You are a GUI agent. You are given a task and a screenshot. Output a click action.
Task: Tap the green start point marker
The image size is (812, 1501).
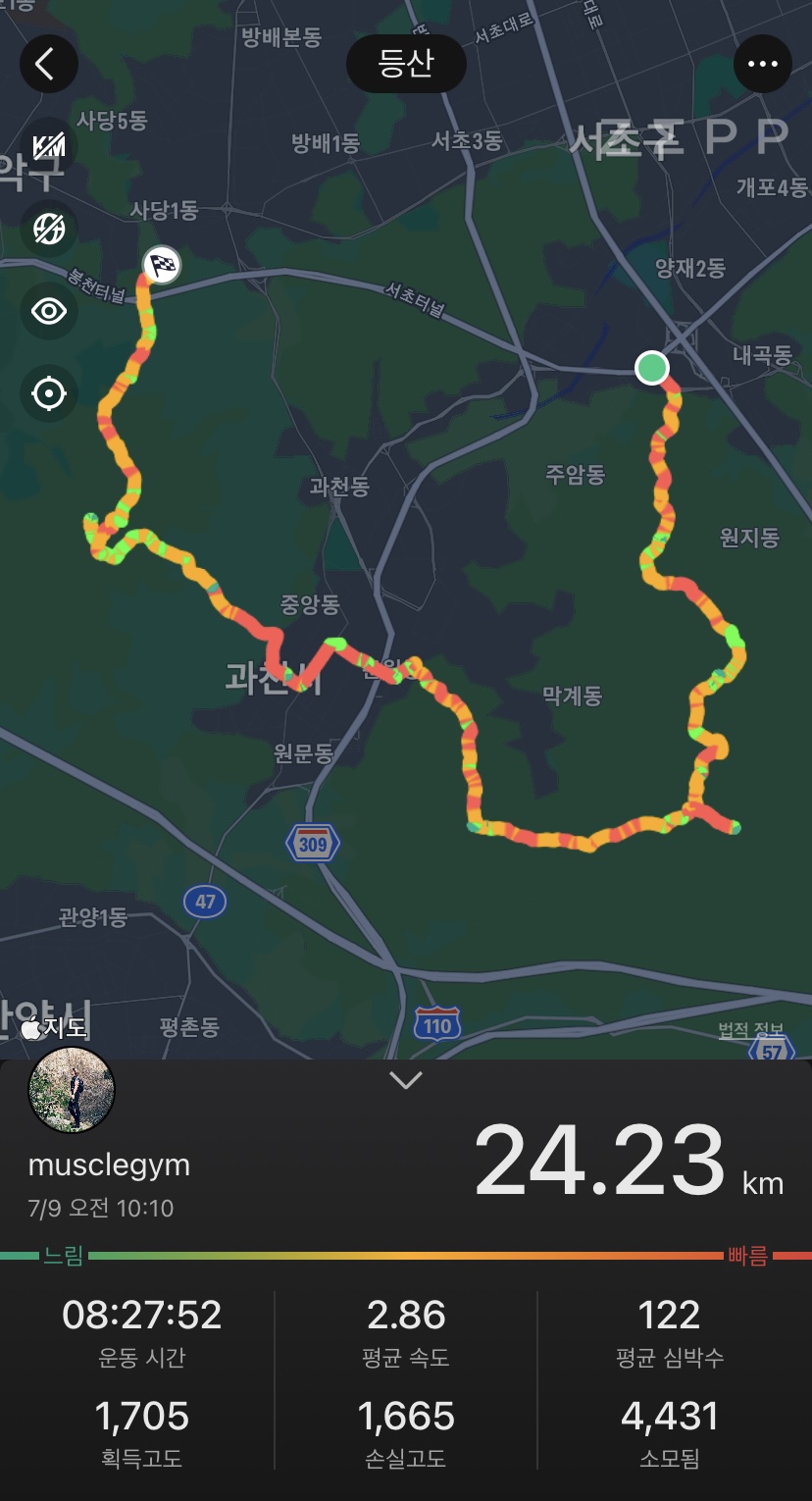(651, 369)
